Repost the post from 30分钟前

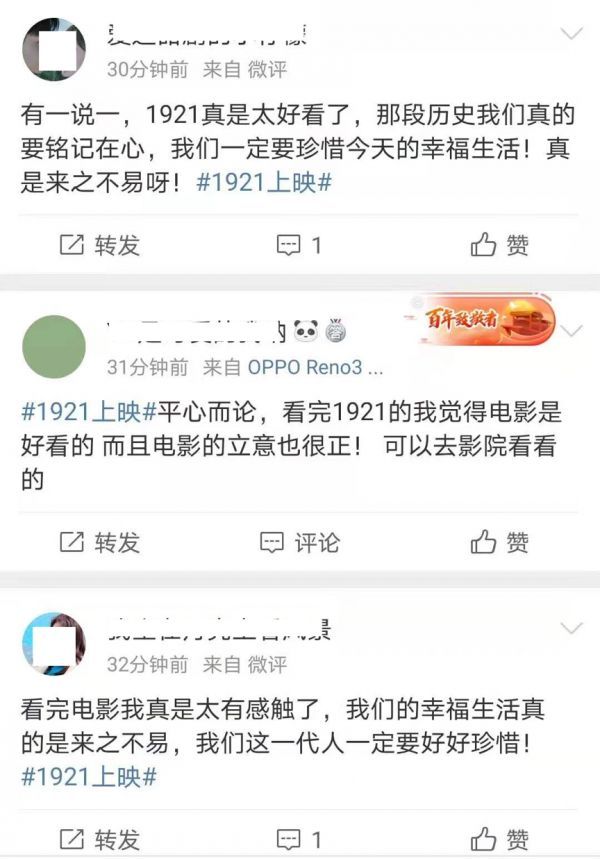point(99,245)
